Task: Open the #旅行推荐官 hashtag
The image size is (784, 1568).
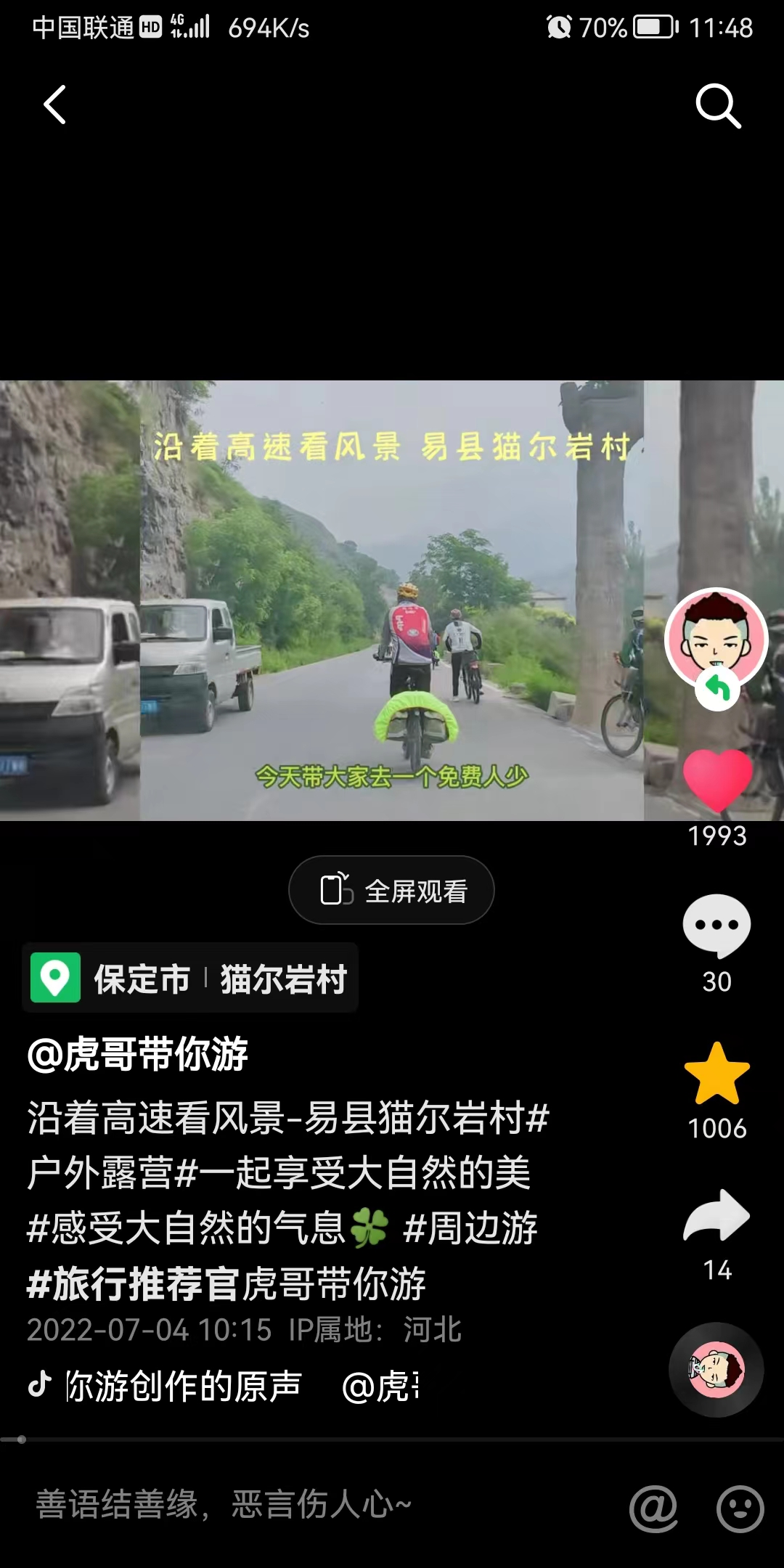Action: click(x=132, y=1284)
